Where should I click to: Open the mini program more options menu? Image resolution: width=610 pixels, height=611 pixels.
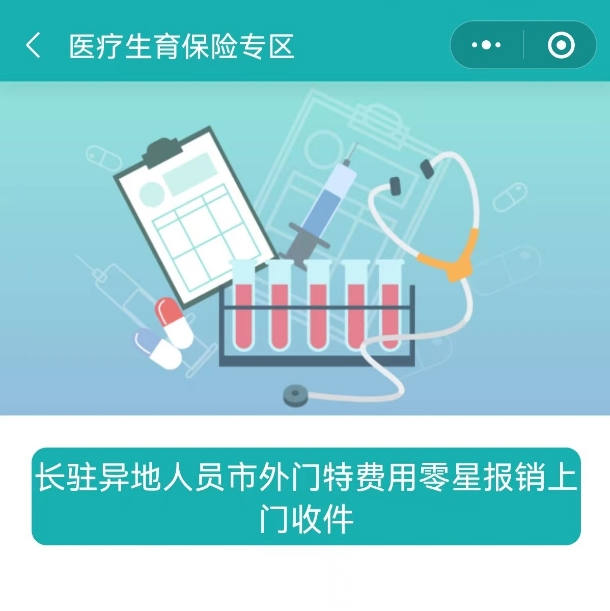coord(487,46)
